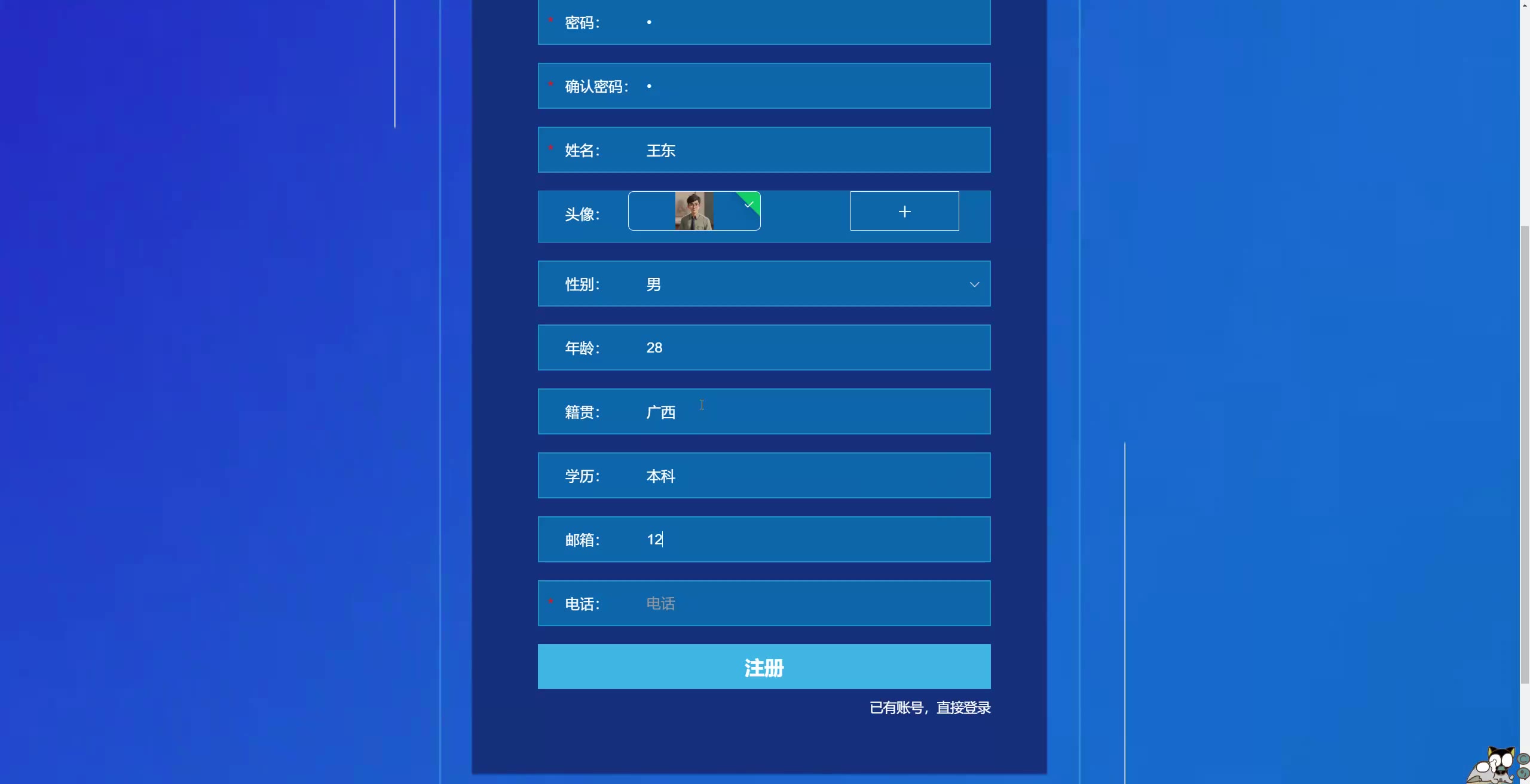The height and width of the screenshot is (784, 1530).
Task: Tap the 密码 password field
Action: coord(813,23)
